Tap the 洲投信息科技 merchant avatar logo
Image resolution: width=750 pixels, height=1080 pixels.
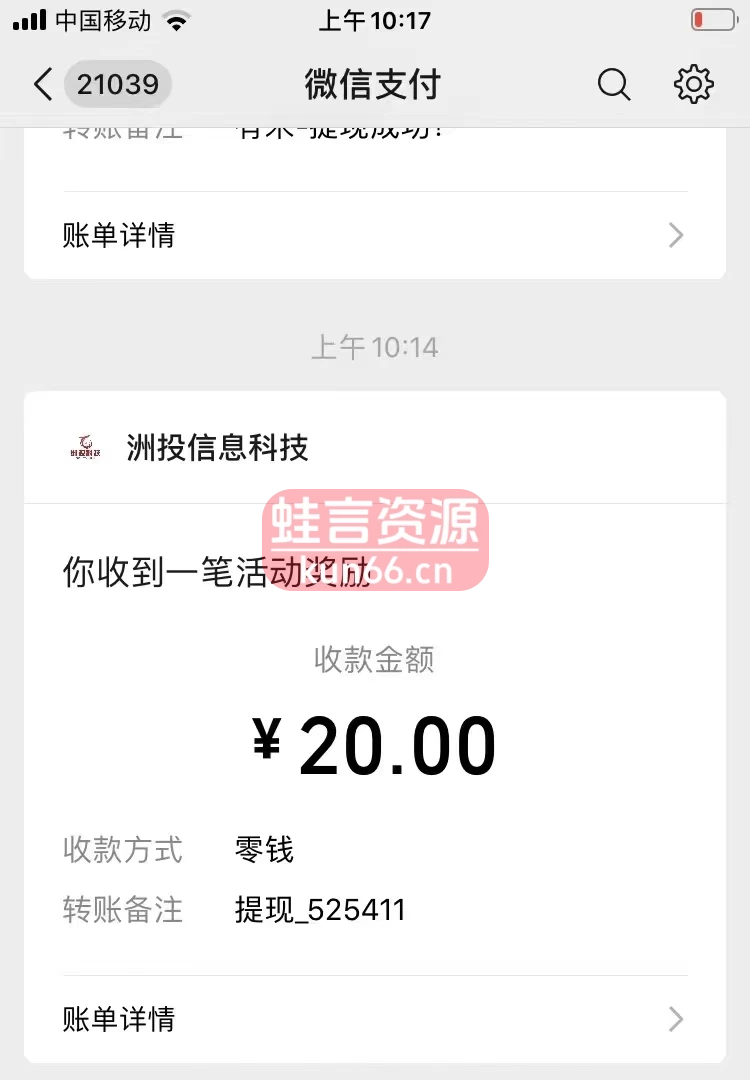coord(85,447)
